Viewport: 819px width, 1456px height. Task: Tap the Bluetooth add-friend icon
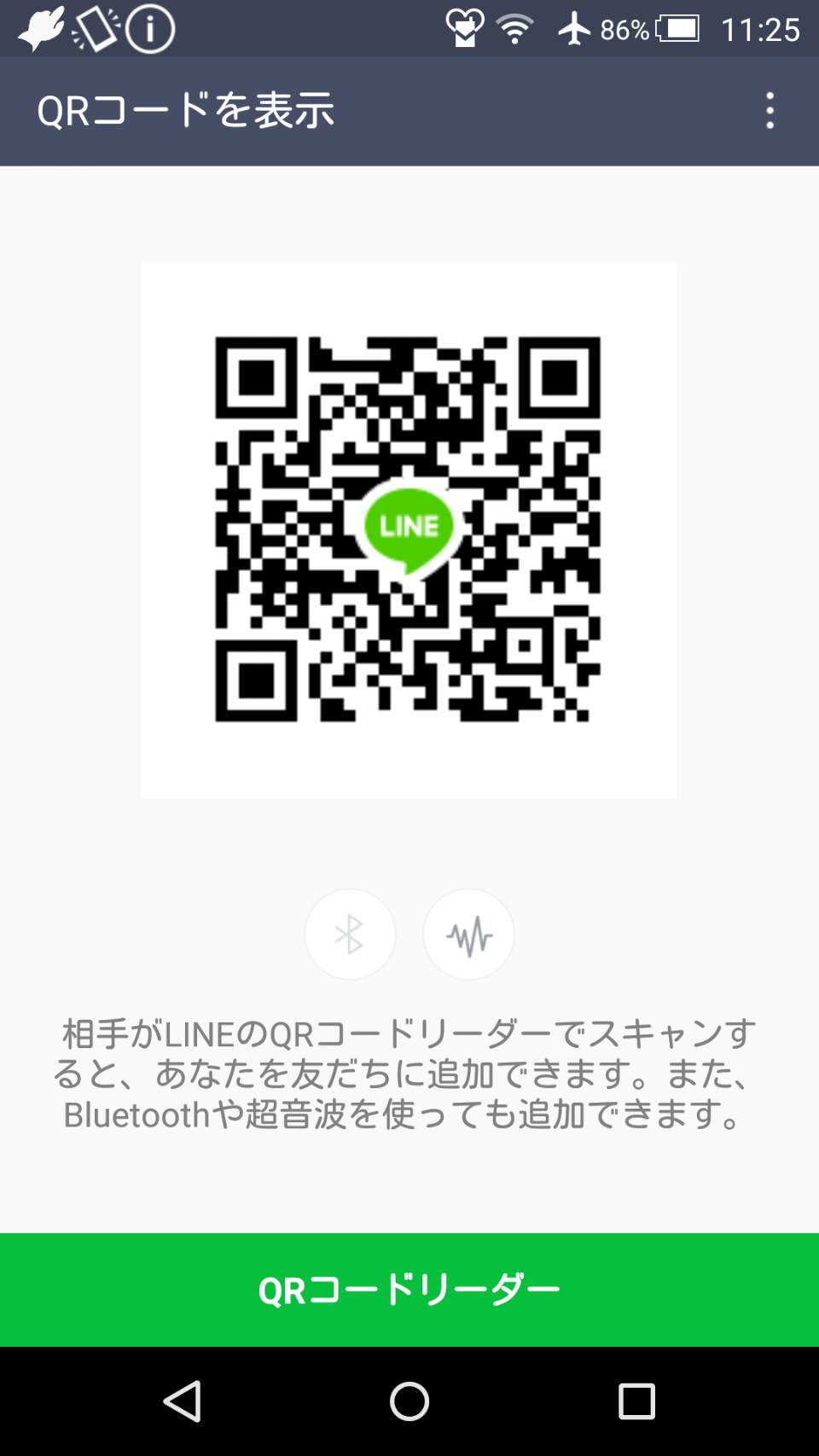[350, 934]
